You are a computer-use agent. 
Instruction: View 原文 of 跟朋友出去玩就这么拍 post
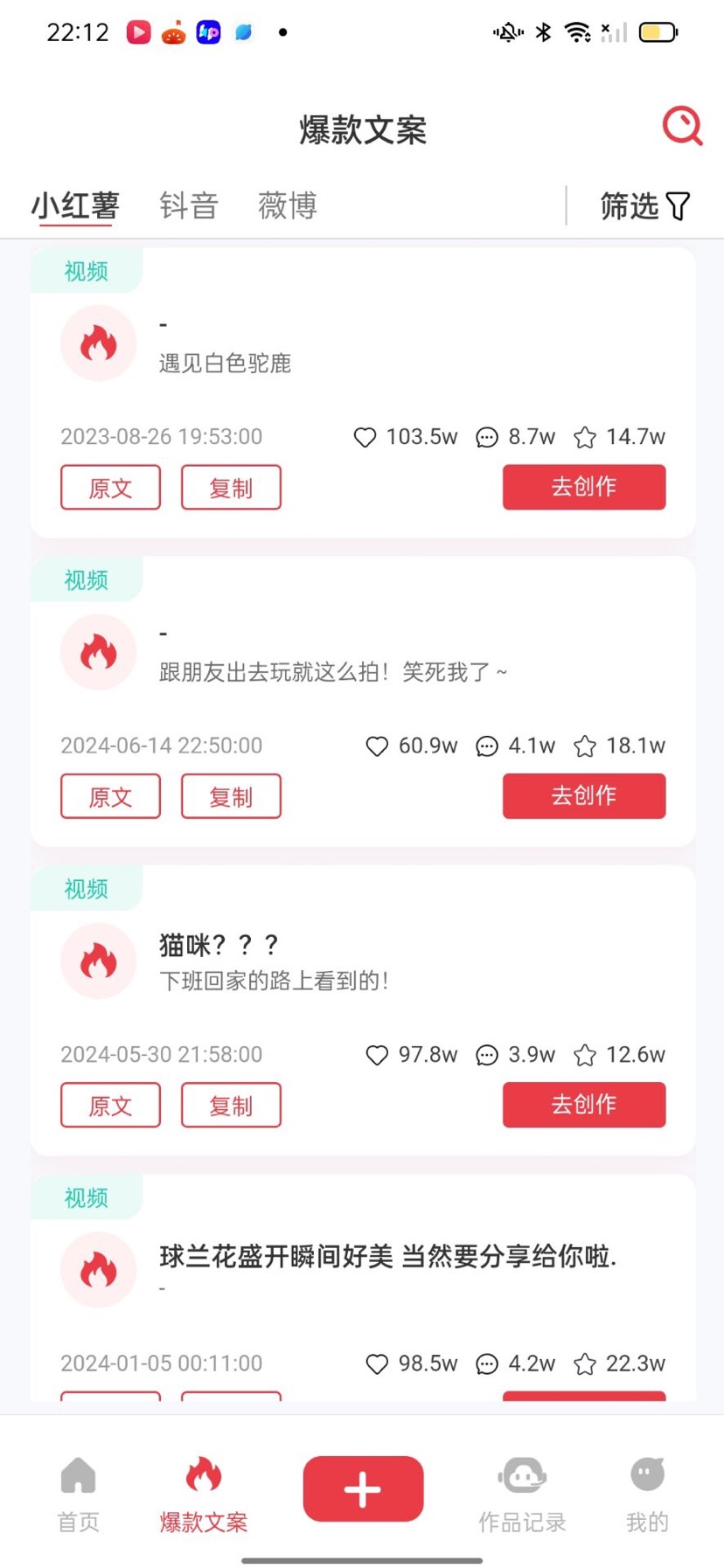click(x=110, y=796)
